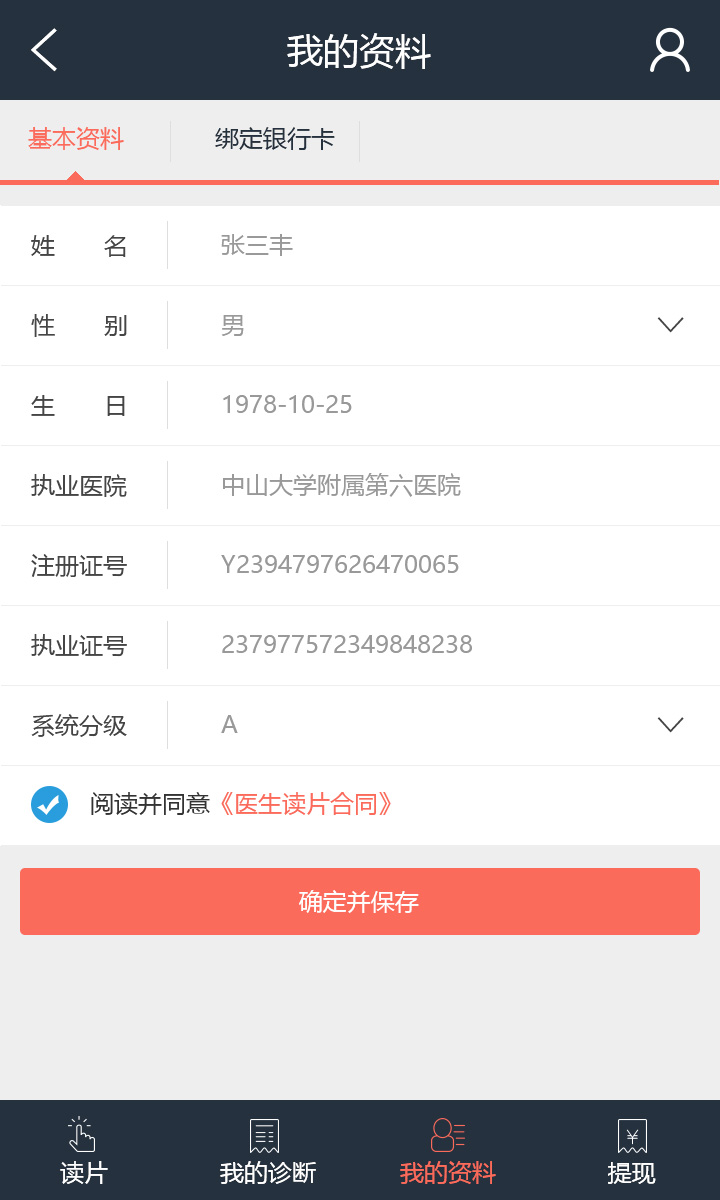This screenshot has width=720, height=1200.
Task: Open the 我的诊断 bottom tab
Action: [268, 1151]
